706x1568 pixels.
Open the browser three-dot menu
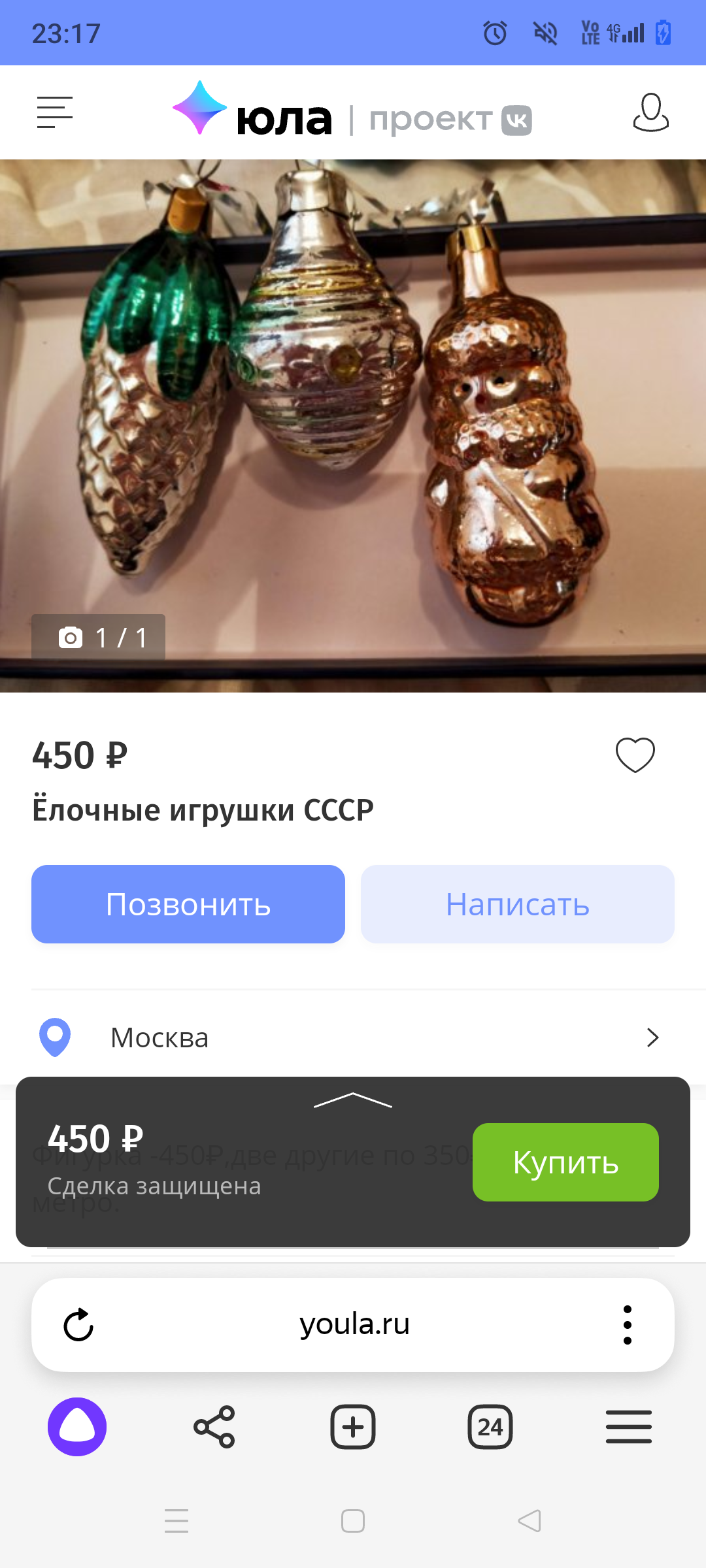click(x=627, y=1325)
